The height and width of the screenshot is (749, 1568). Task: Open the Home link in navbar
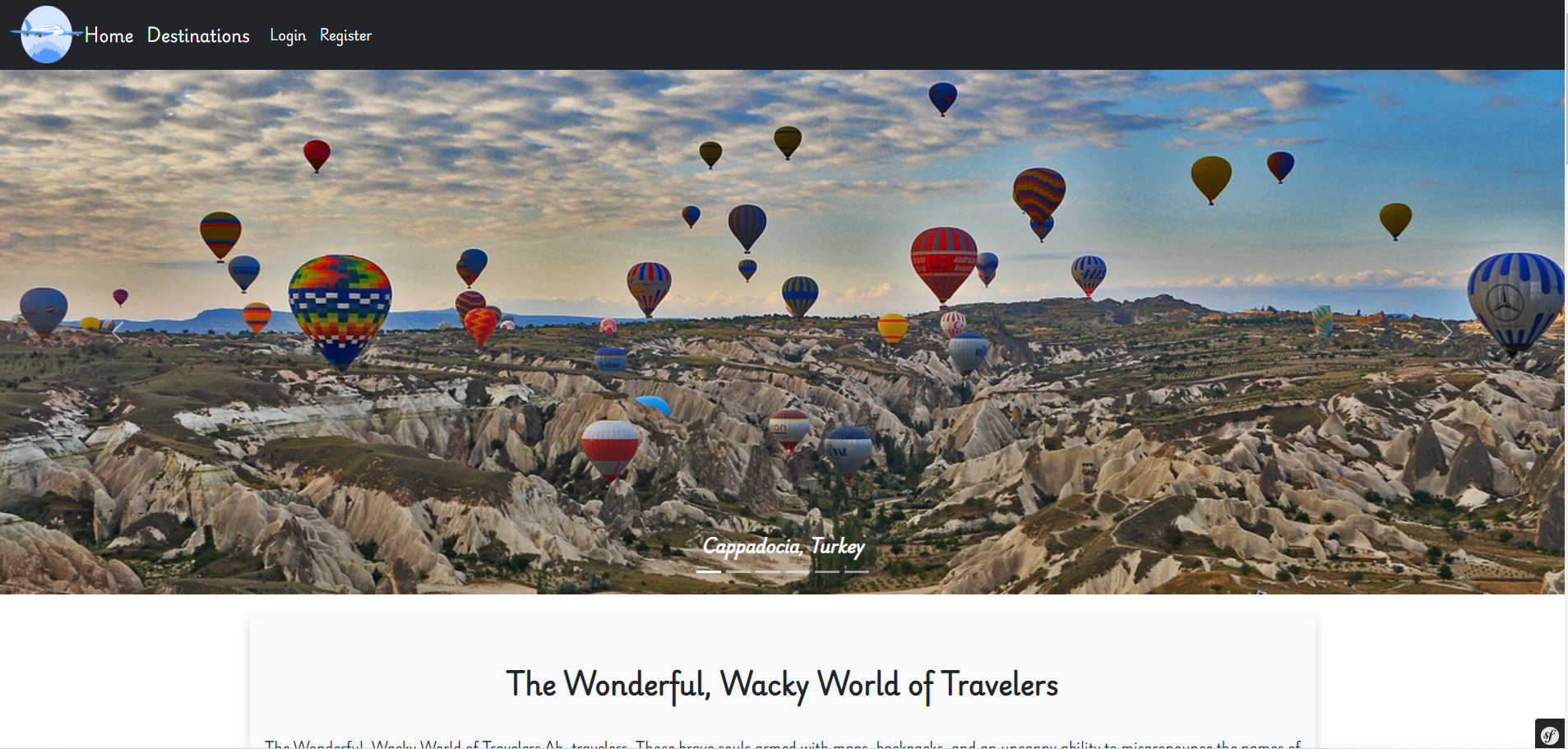(109, 35)
